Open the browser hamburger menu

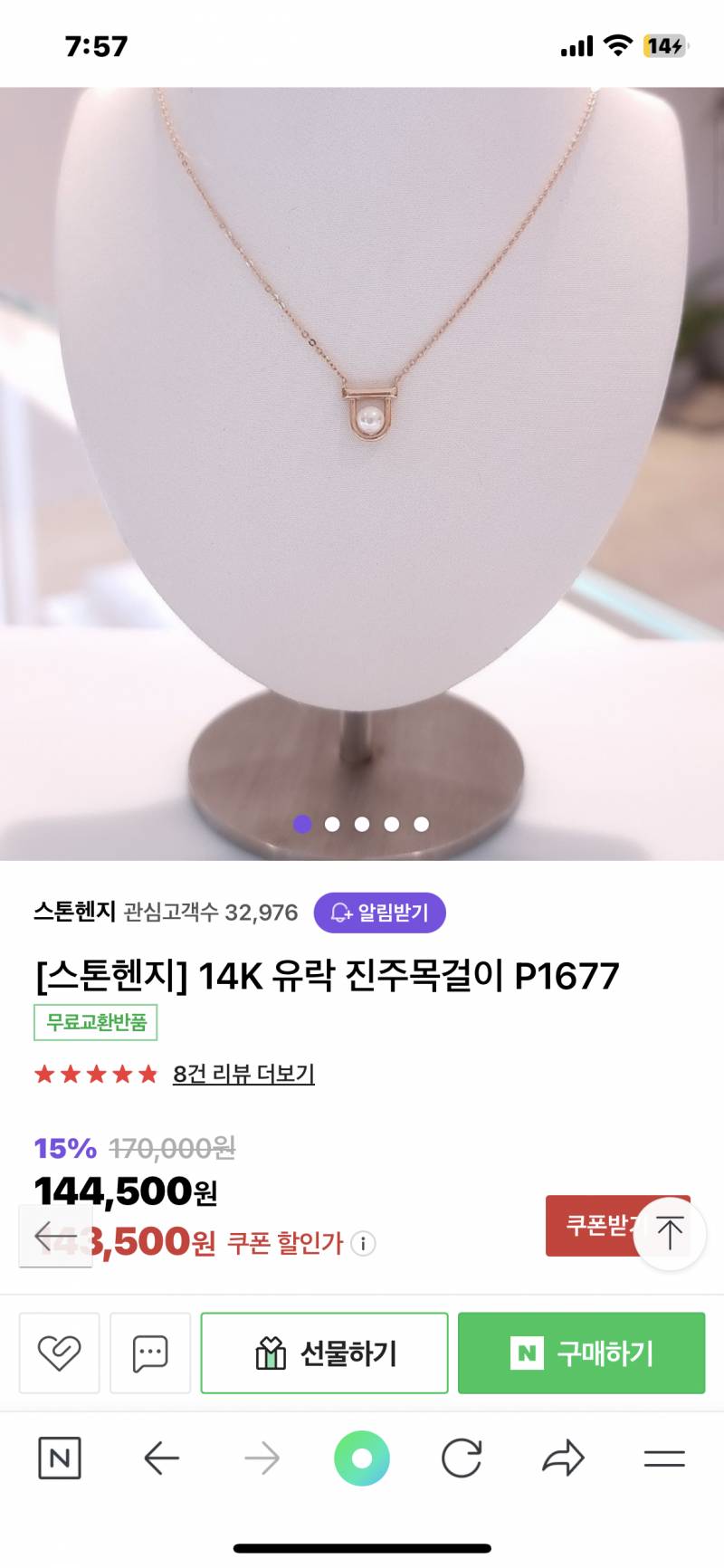[x=664, y=1458]
